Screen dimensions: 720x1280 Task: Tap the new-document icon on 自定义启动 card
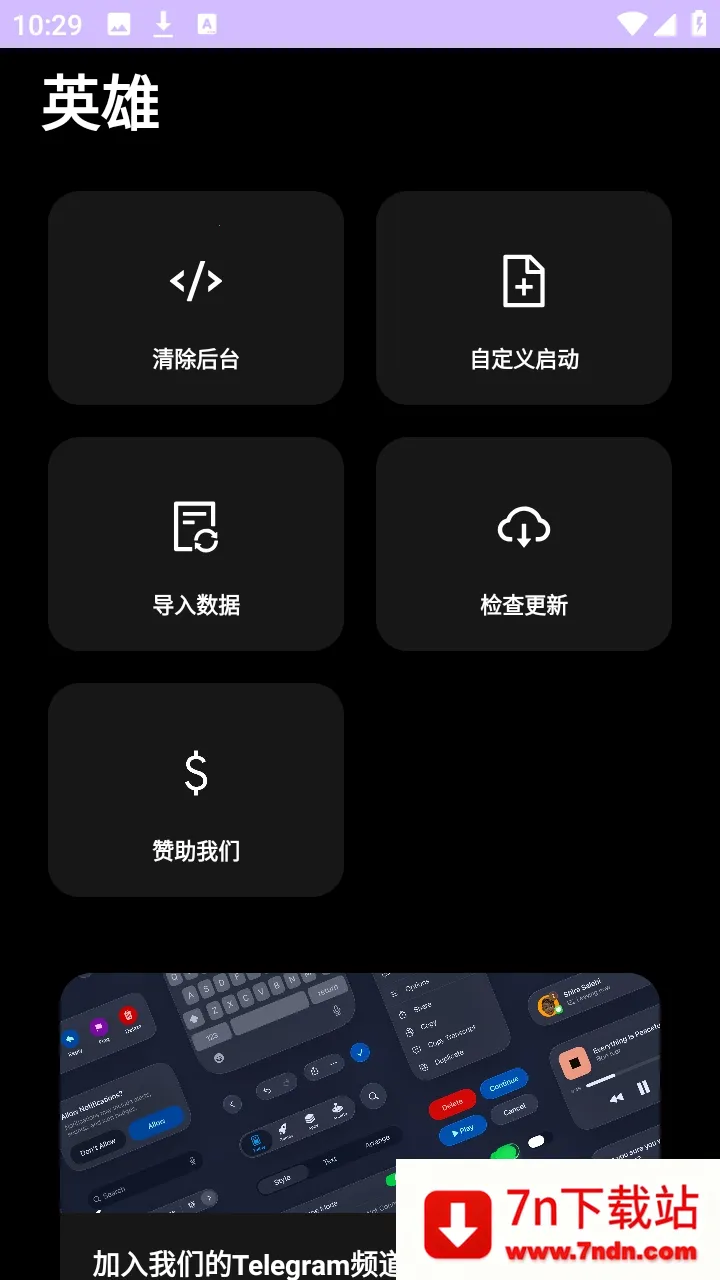coord(524,282)
